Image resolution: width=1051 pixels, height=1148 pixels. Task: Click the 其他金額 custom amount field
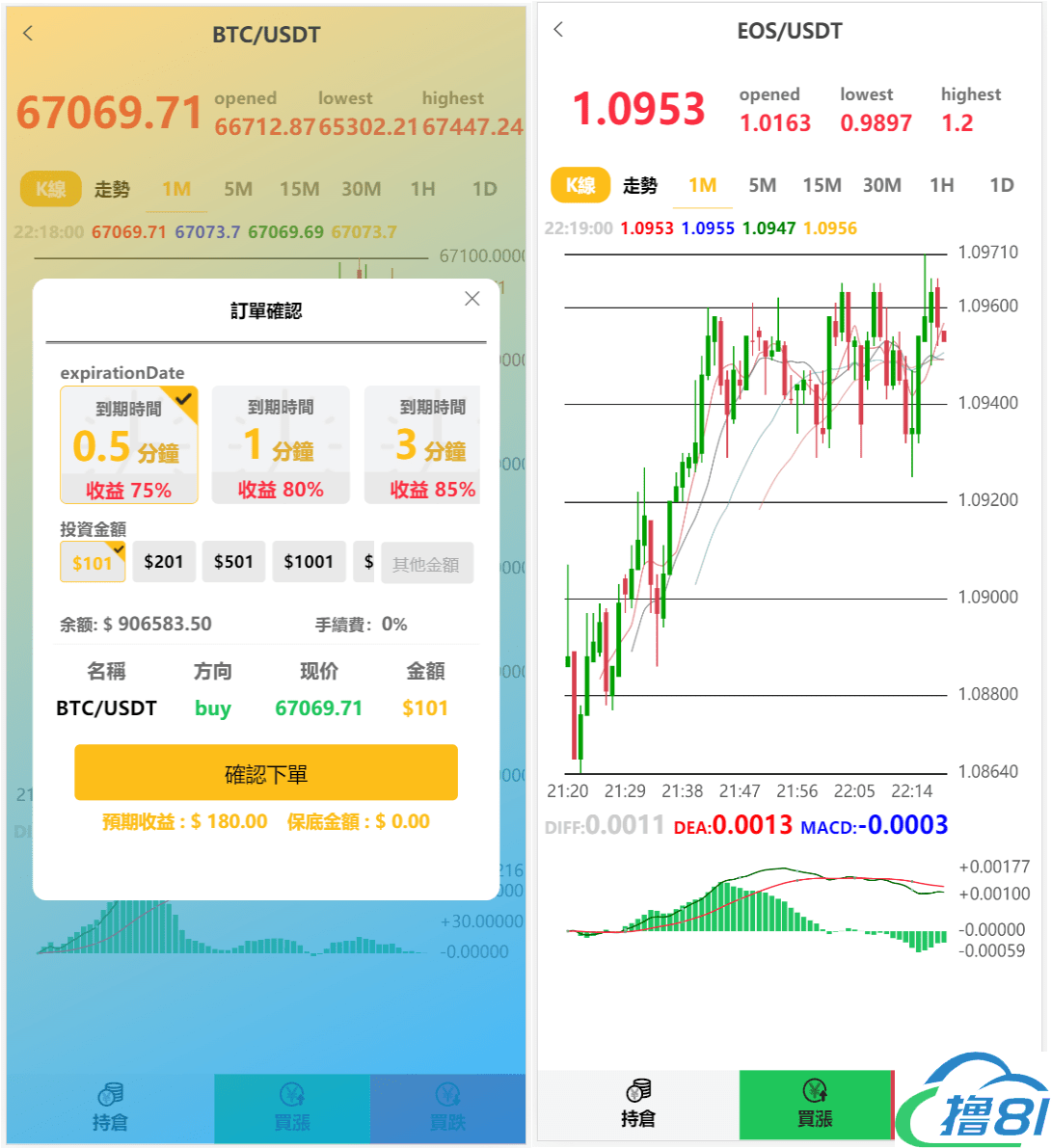[x=427, y=562]
